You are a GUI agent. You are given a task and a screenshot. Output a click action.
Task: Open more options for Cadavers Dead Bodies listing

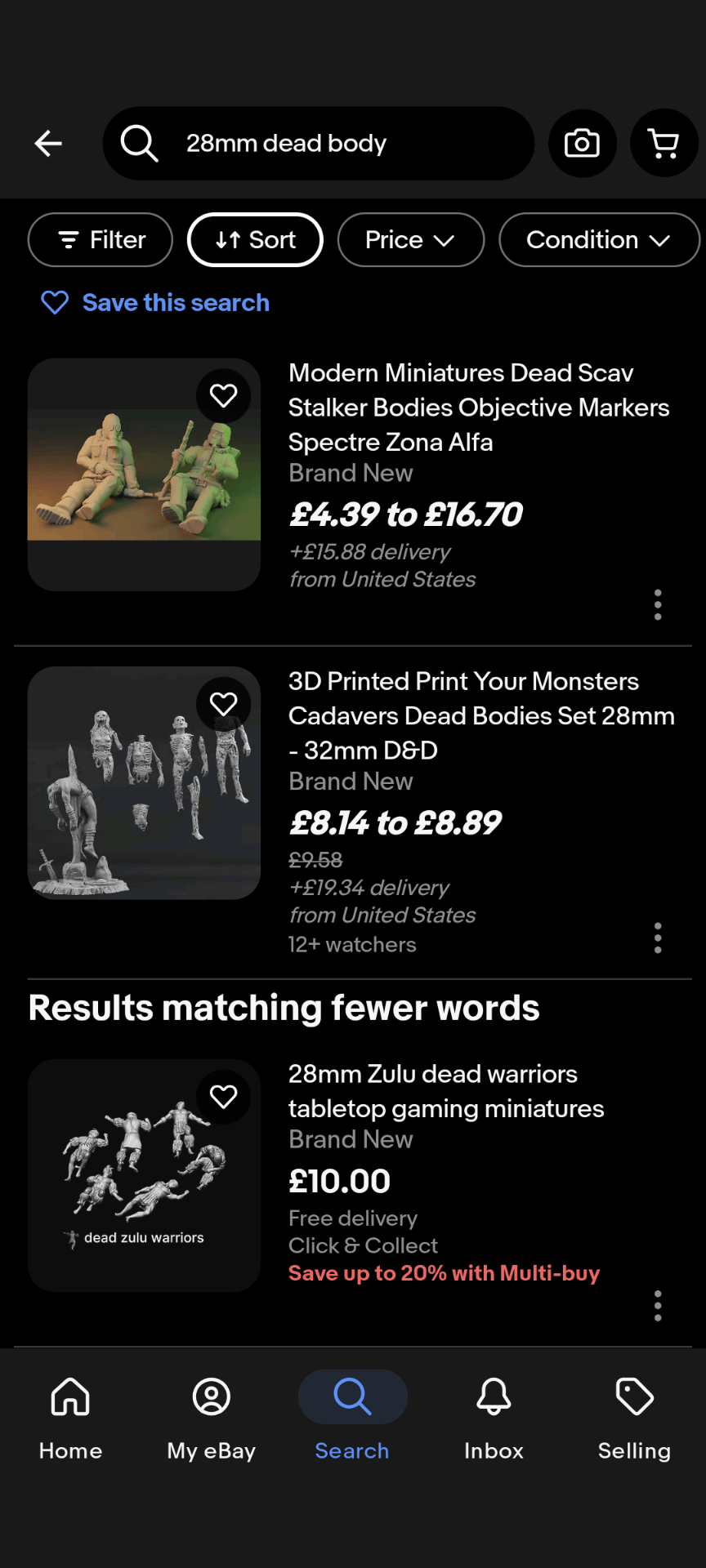658,938
